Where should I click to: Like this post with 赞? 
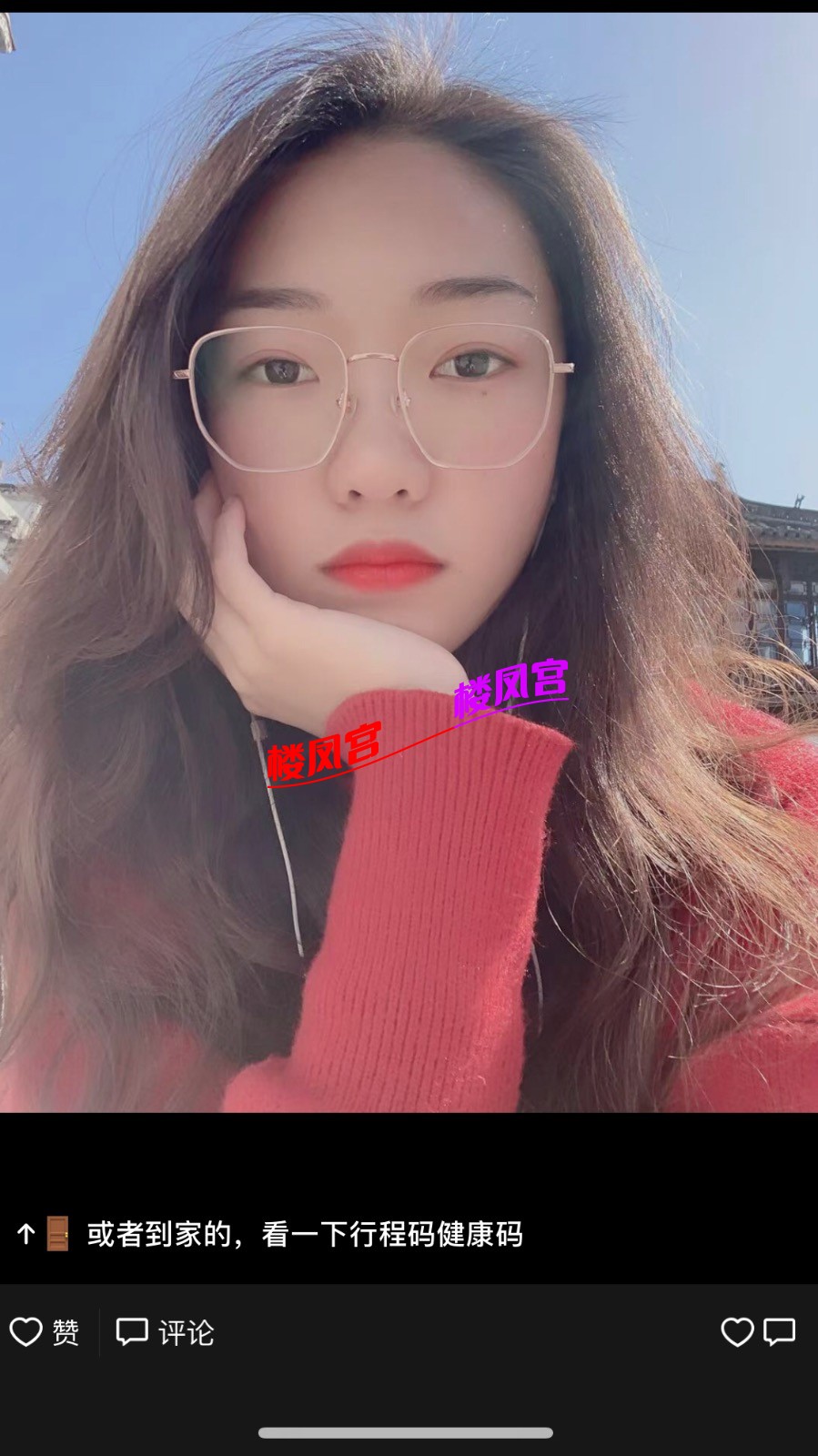(x=44, y=1332)
